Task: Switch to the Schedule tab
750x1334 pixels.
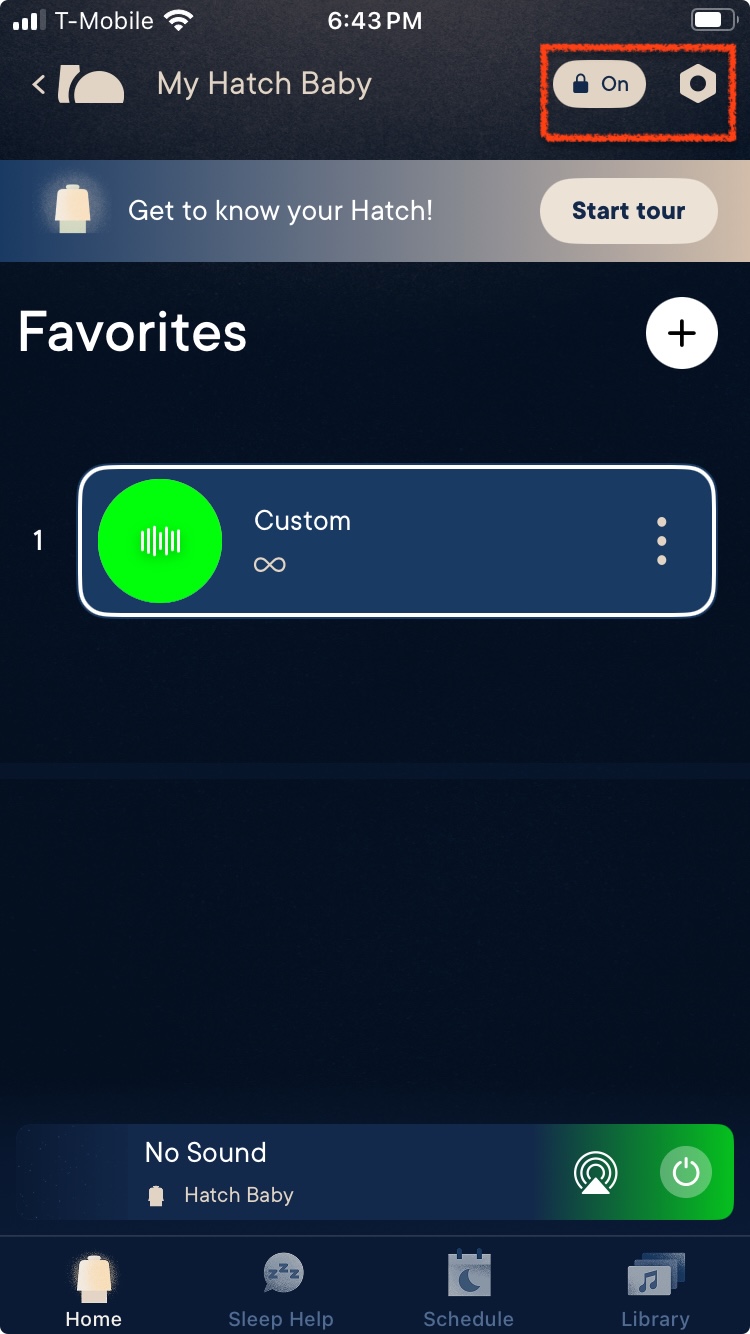Action: tap(468, 1290)
